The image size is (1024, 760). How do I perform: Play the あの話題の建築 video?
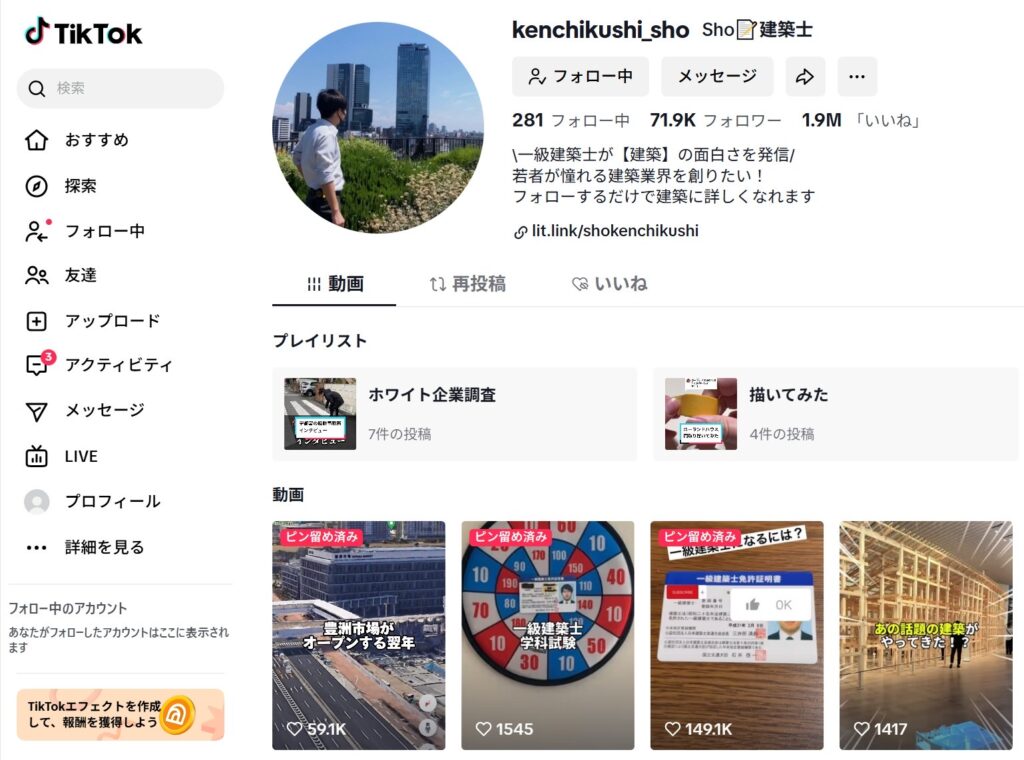[x=925, y=635]
